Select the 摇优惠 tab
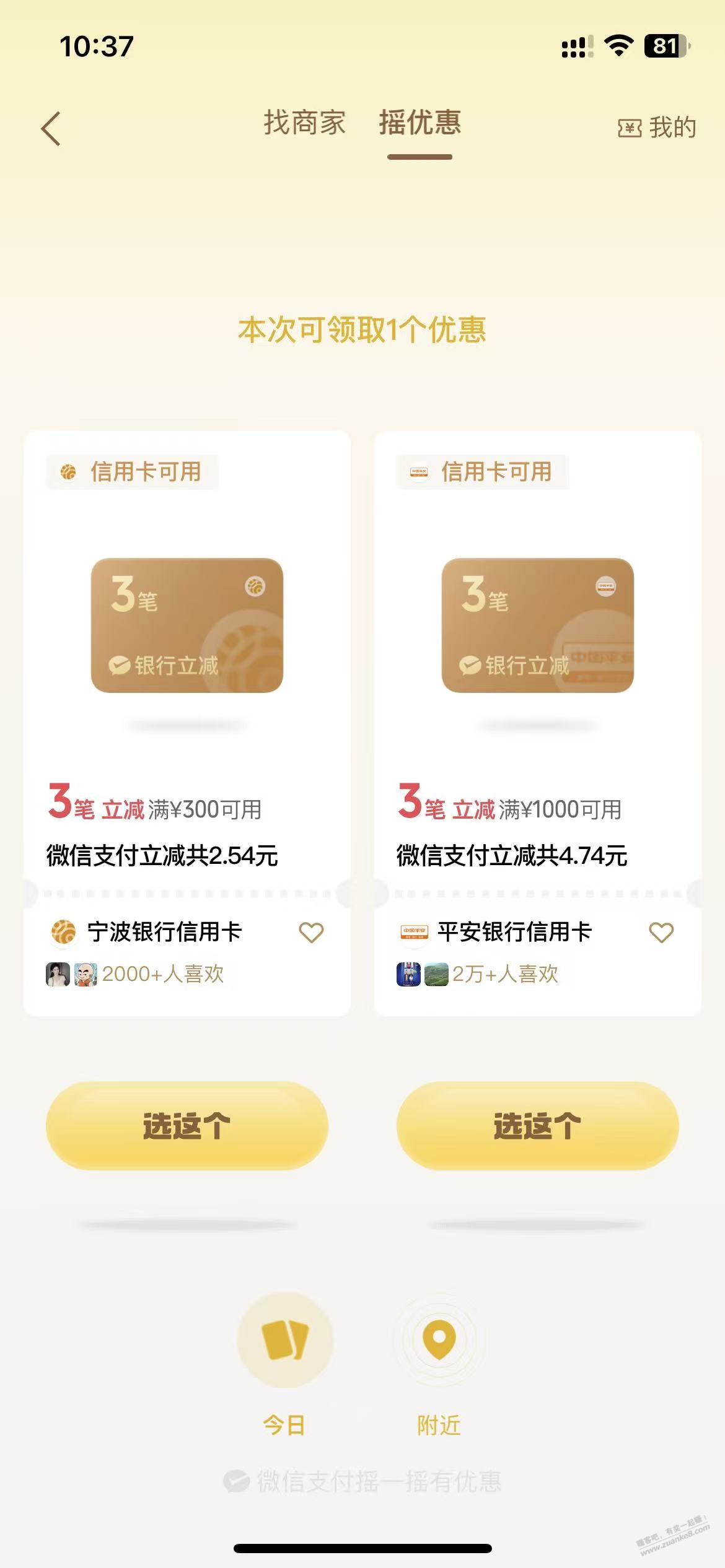725x1568 pixels. [x=420, y=123]
